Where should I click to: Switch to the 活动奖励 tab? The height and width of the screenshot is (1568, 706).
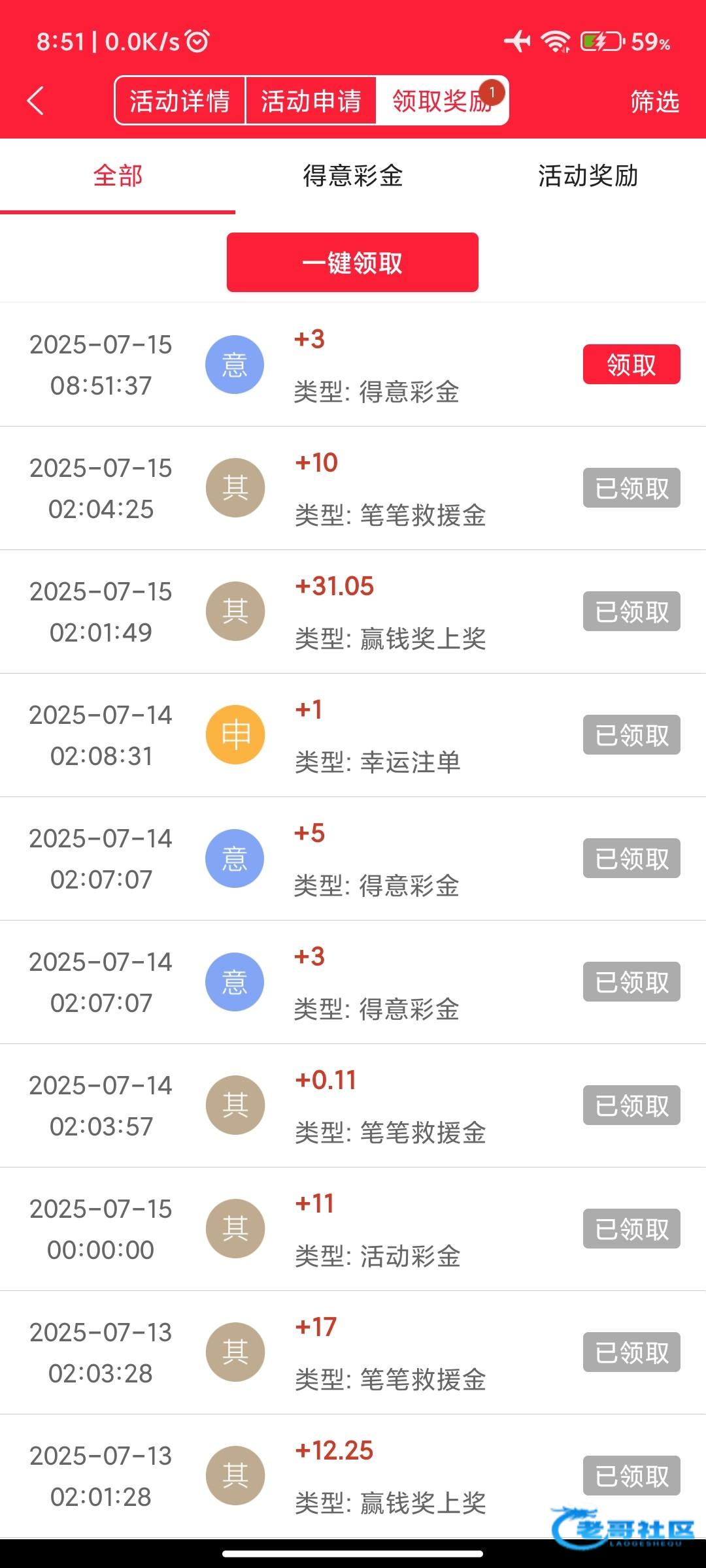point(588,176)
